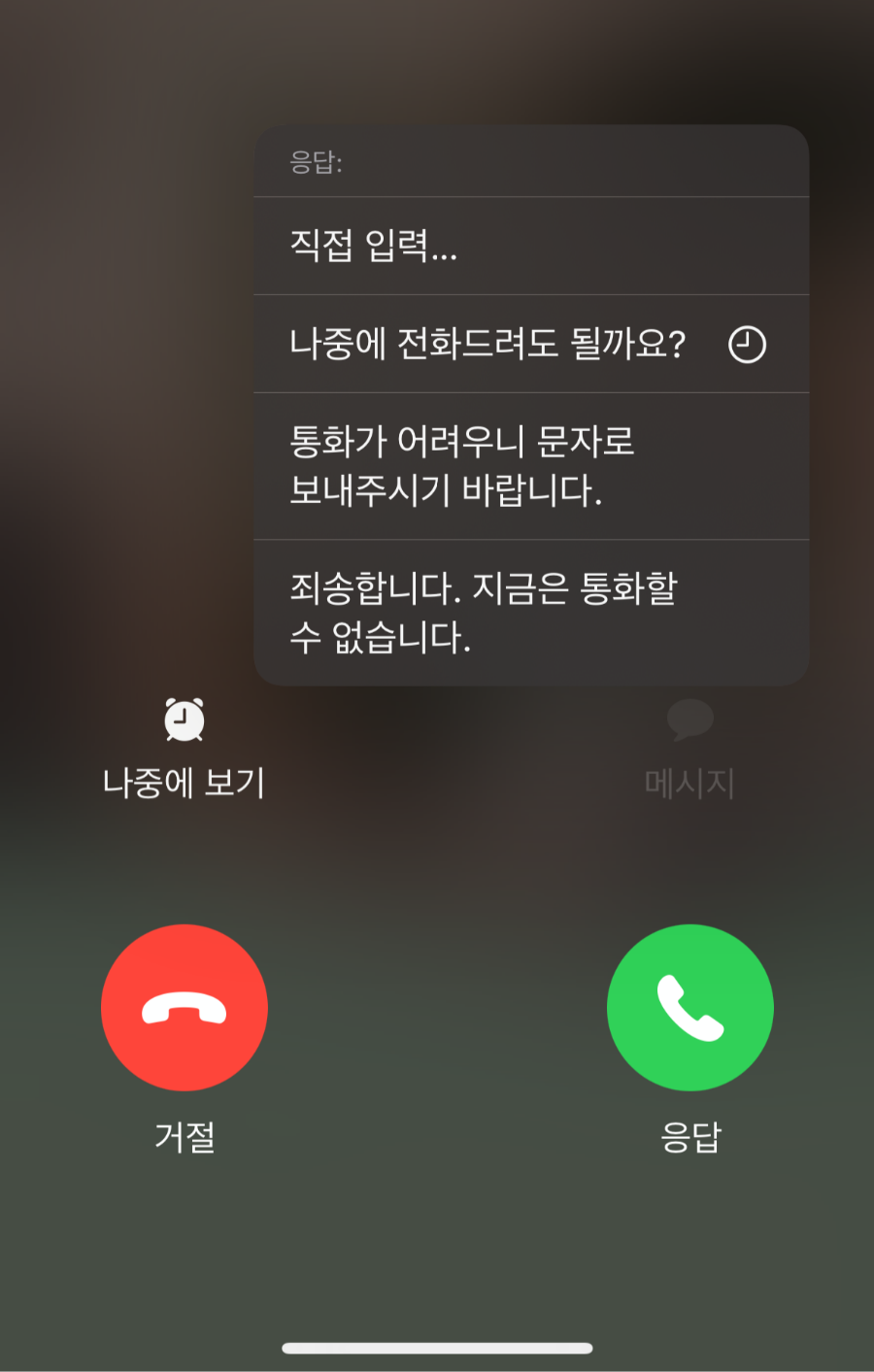Tap the 나중에 보기 reminder button
Screen dimensions: 874x1372
click(x=184, y=748)
